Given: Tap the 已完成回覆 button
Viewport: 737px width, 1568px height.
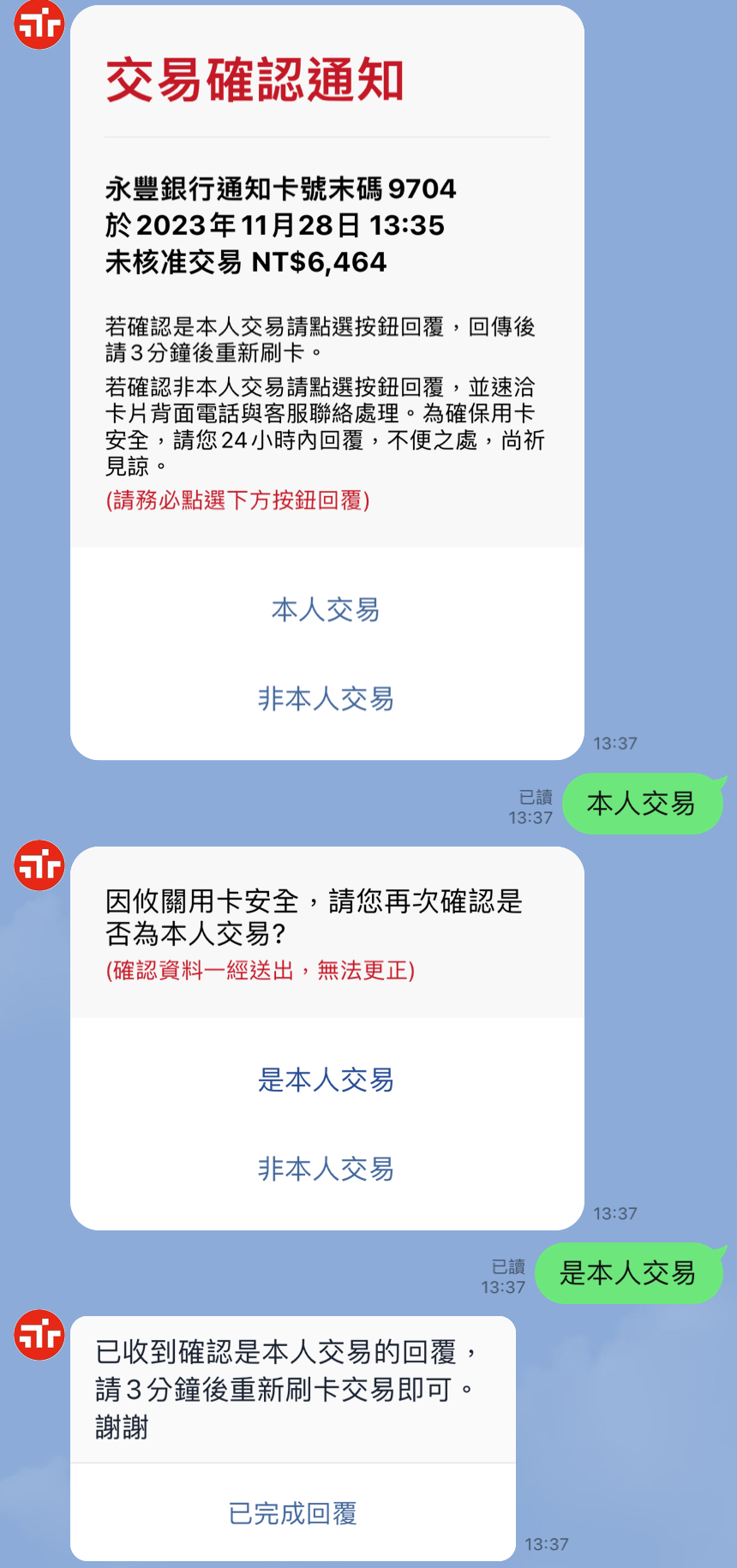Looking at the screenshot, I should tap(292, 1513).
